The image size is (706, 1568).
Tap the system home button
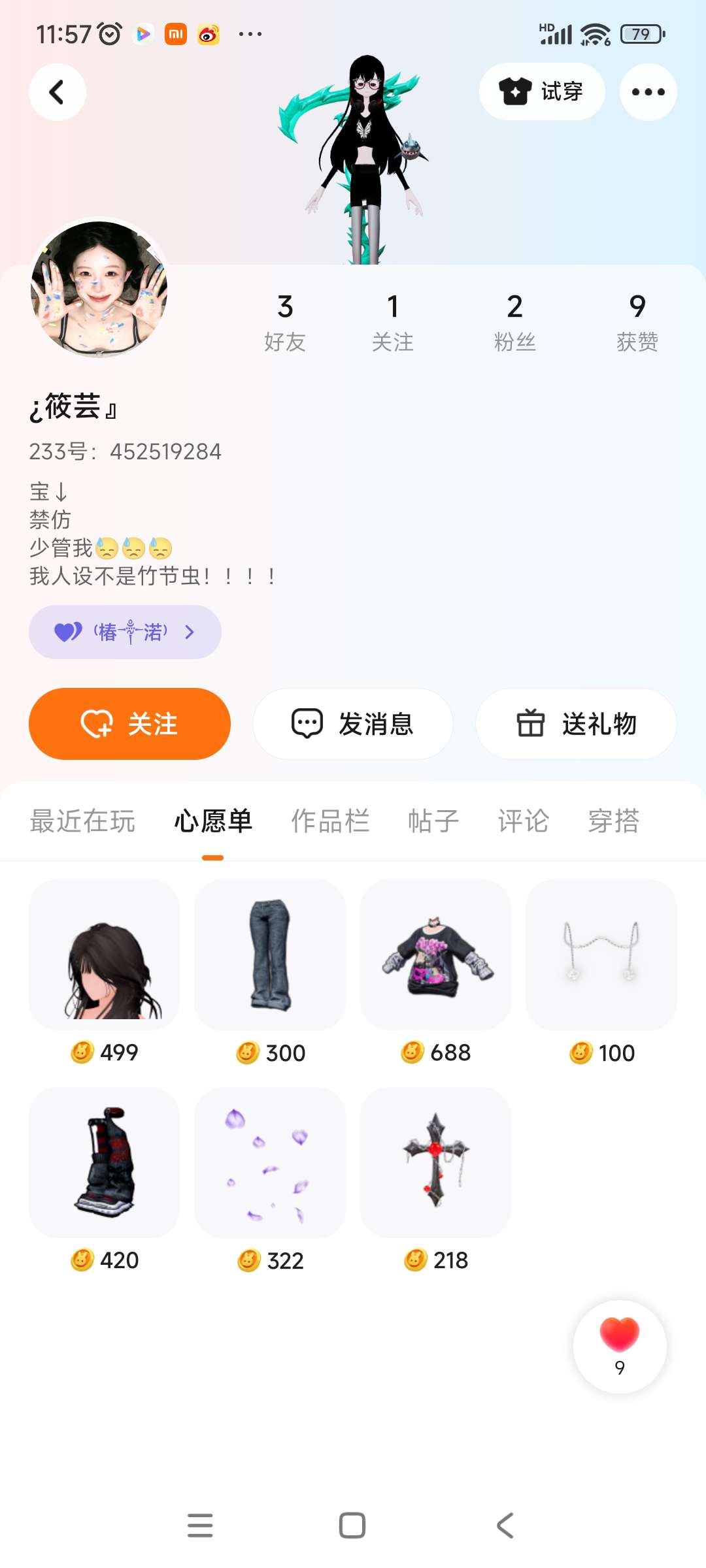pos(352,1526)
